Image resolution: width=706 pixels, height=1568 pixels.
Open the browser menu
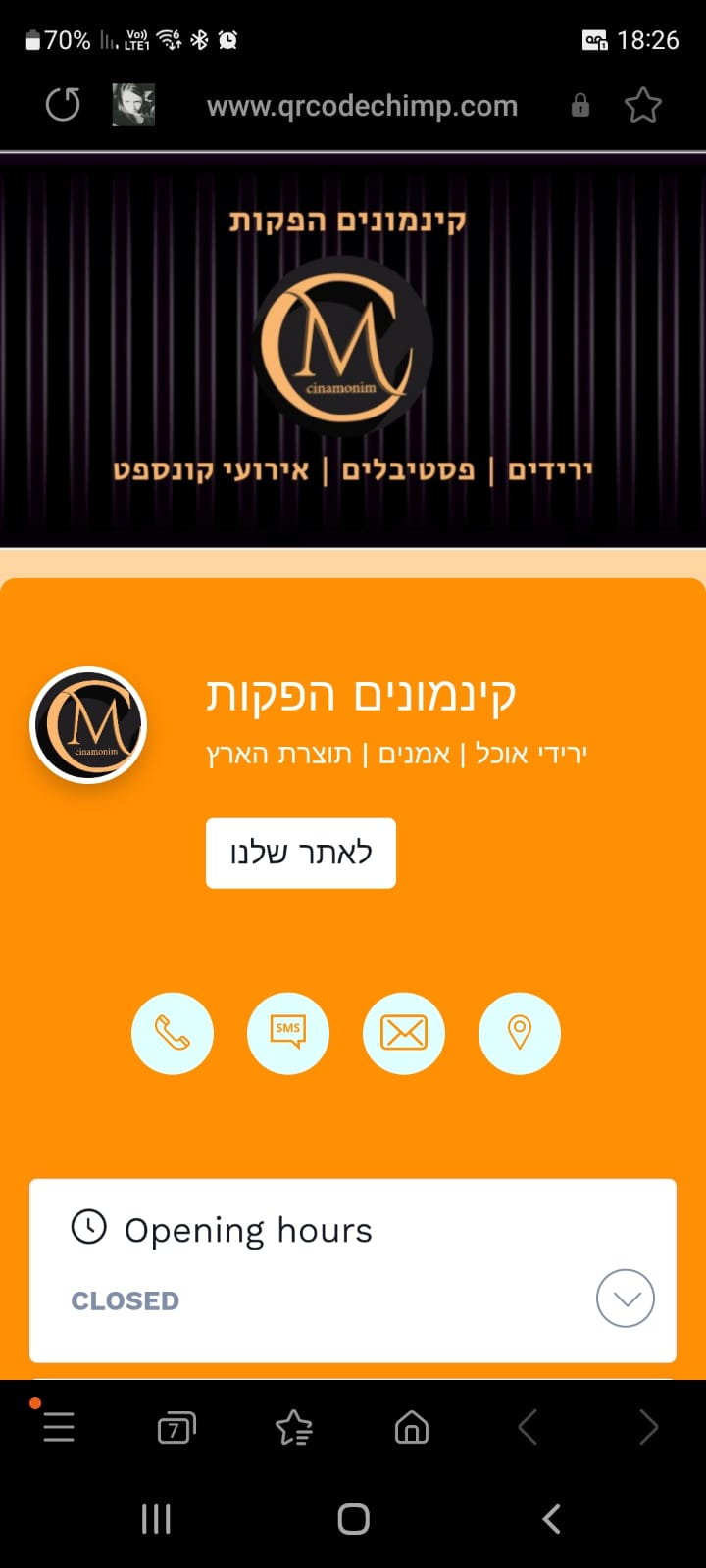tap(59, 1427)
